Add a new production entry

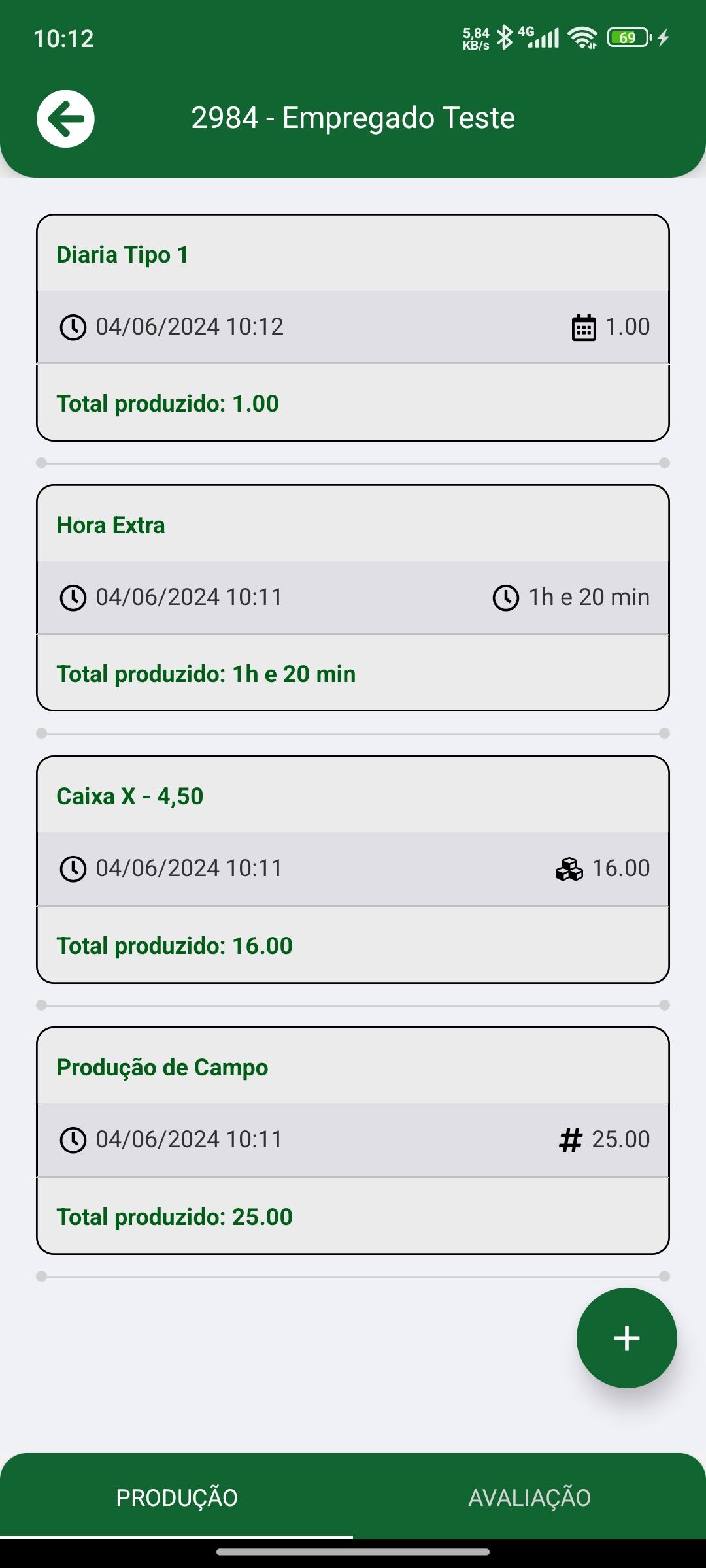click(626, 1338)
